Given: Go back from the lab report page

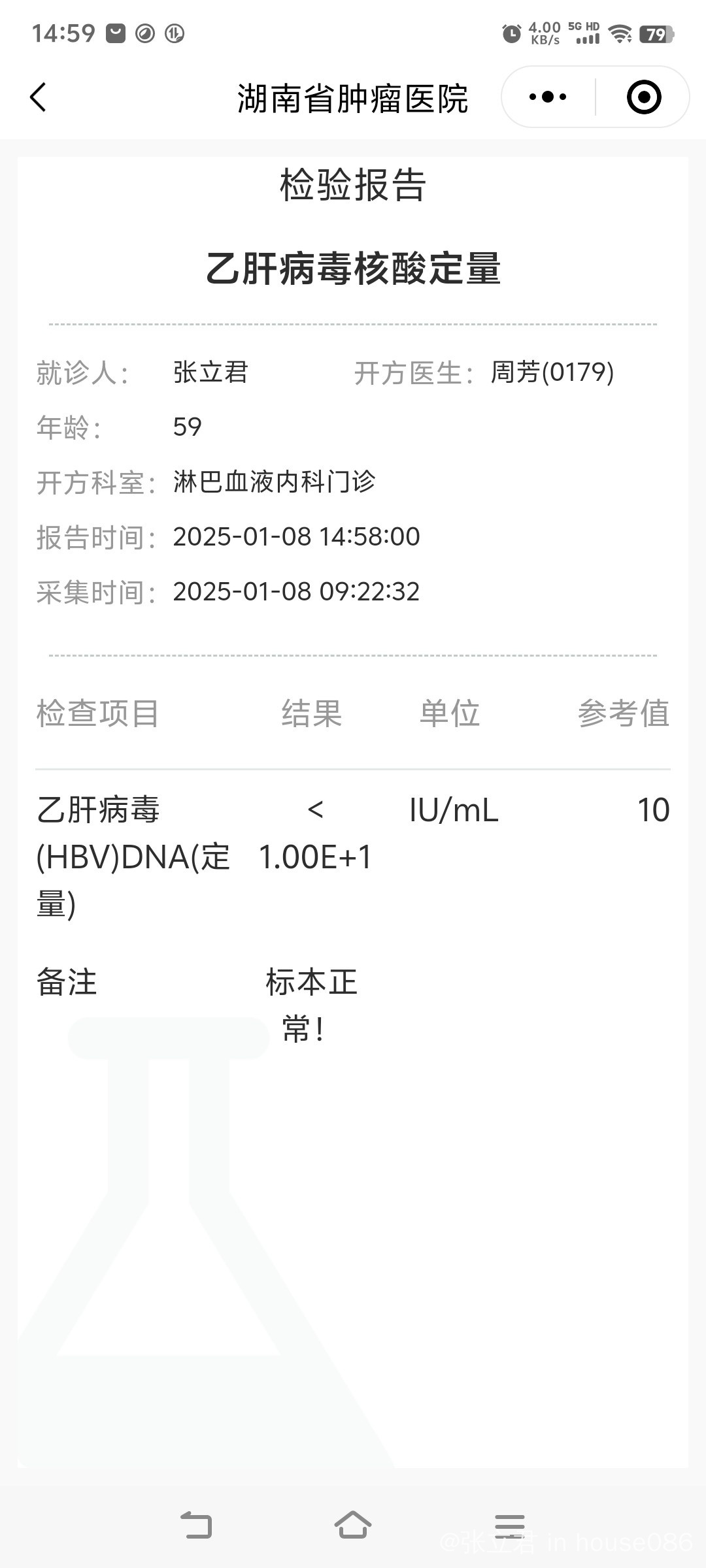Looking at the screenshot, I should [39, 97].
